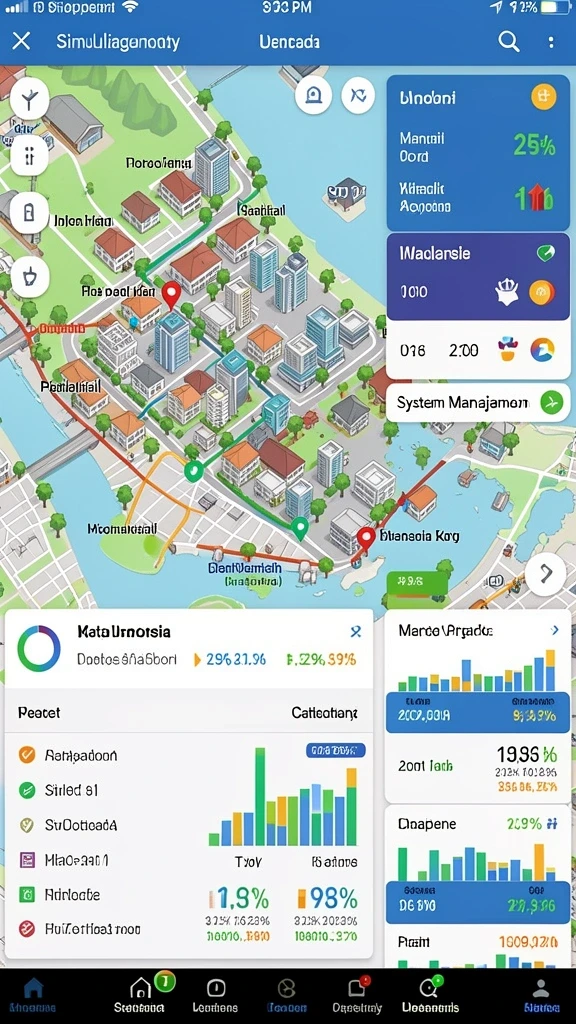Select the red pin next to Blanesoia Kog
Screen dimensions: 576x1024
tap(366, 539)
